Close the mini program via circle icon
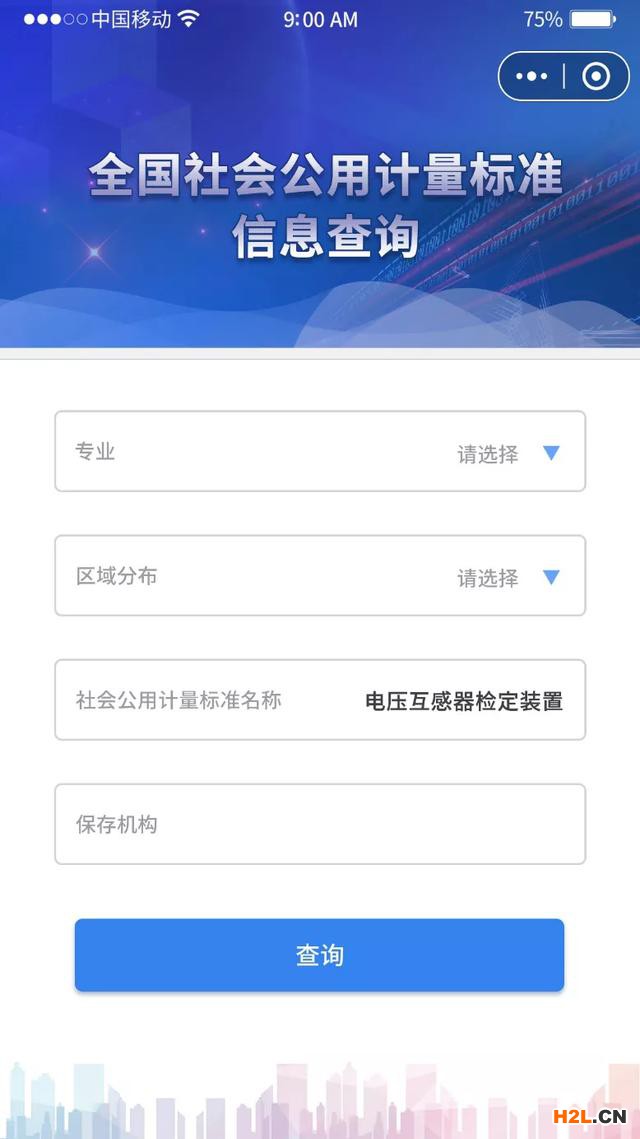 [x=596, y=76]
